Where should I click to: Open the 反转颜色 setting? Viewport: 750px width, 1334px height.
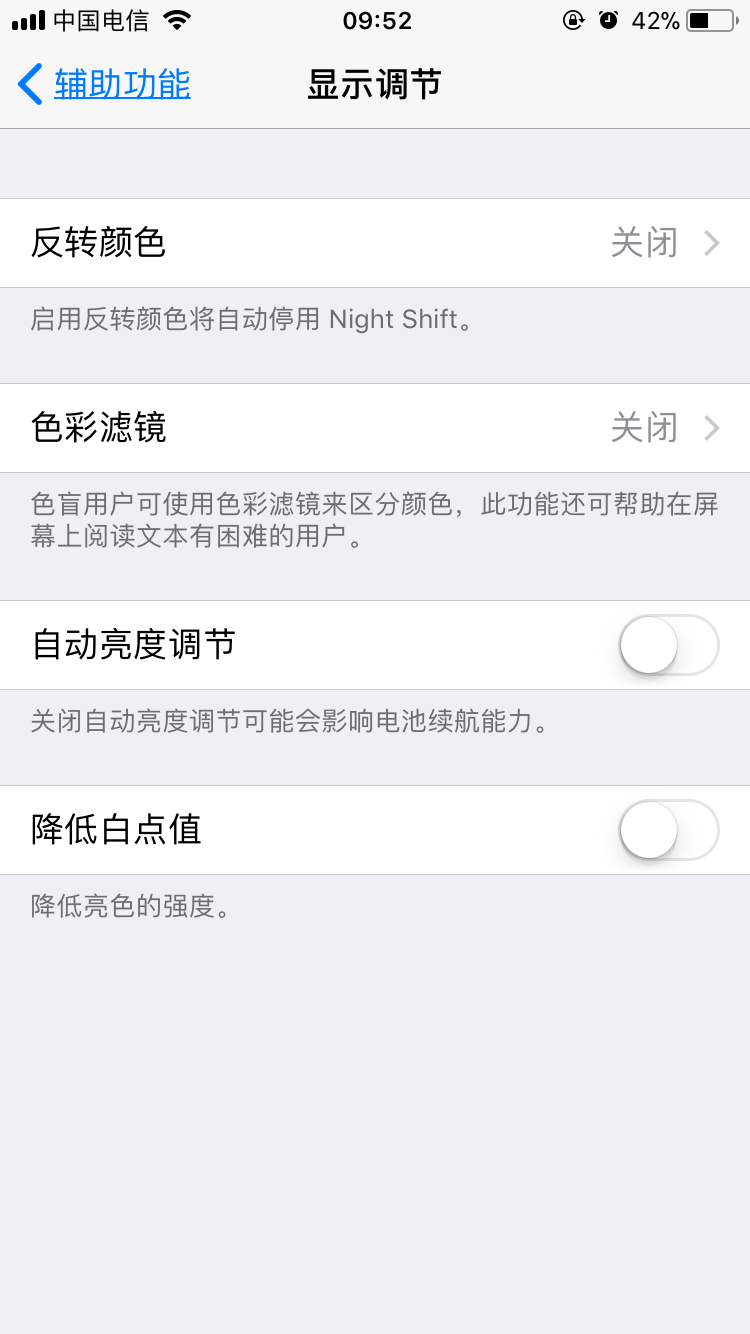[375, 243]
